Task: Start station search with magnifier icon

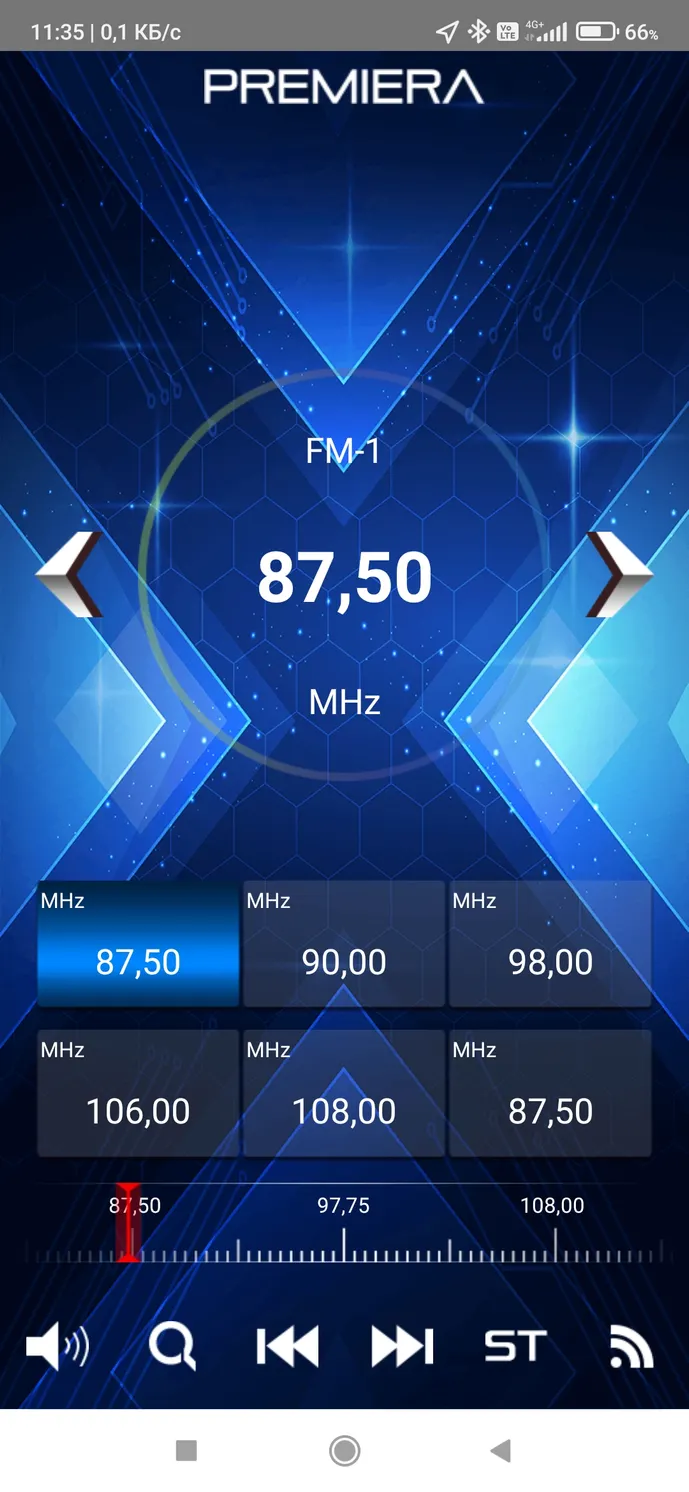Action: pyautogui.click(x=173, y=1347)
